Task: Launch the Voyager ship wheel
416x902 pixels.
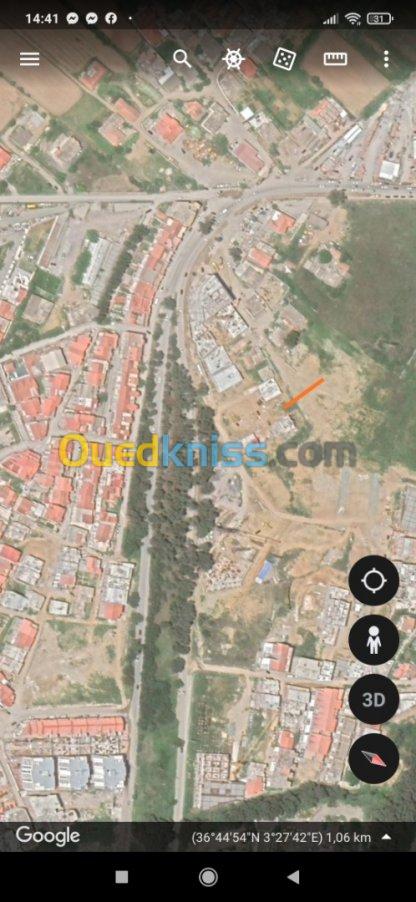Action: coord(233,59)
